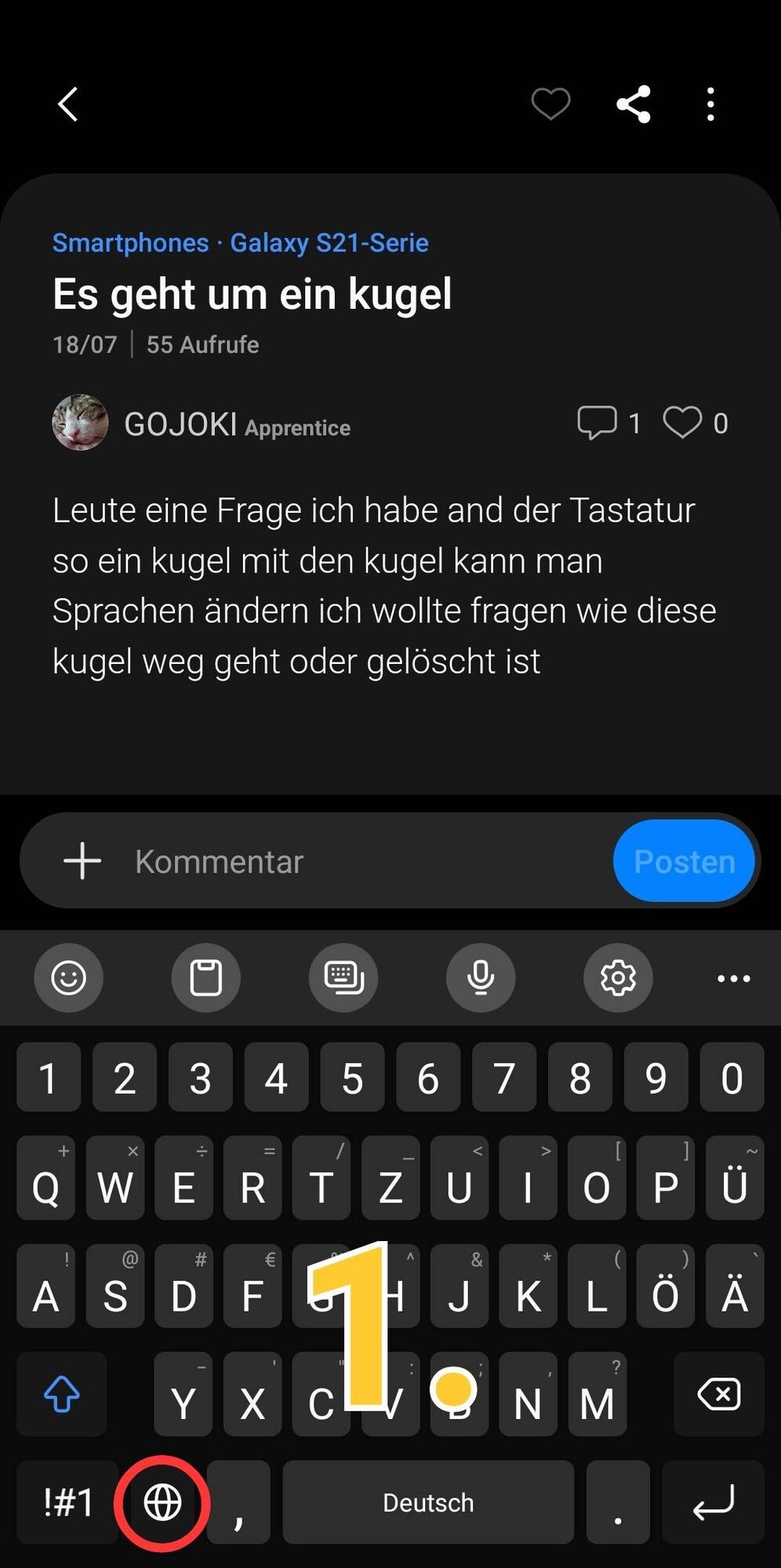The image size is (781, 1568).
Task: Open the three-dot overflow menu
Action: click(710, 104)
